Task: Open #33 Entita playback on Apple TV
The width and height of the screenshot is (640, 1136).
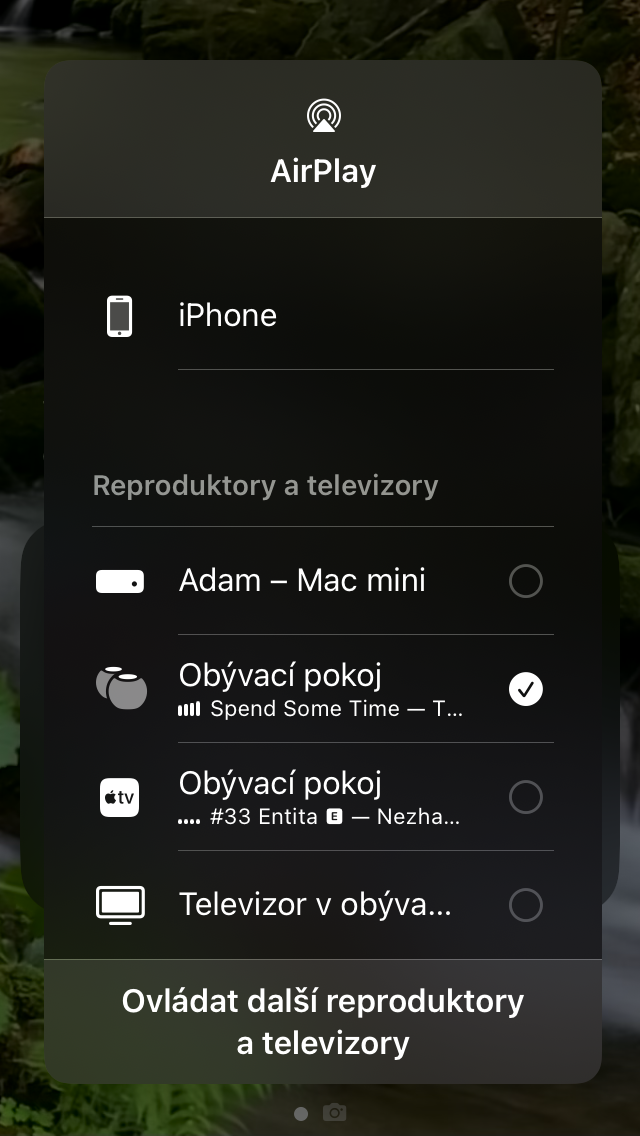Action: tap(320, 817)
